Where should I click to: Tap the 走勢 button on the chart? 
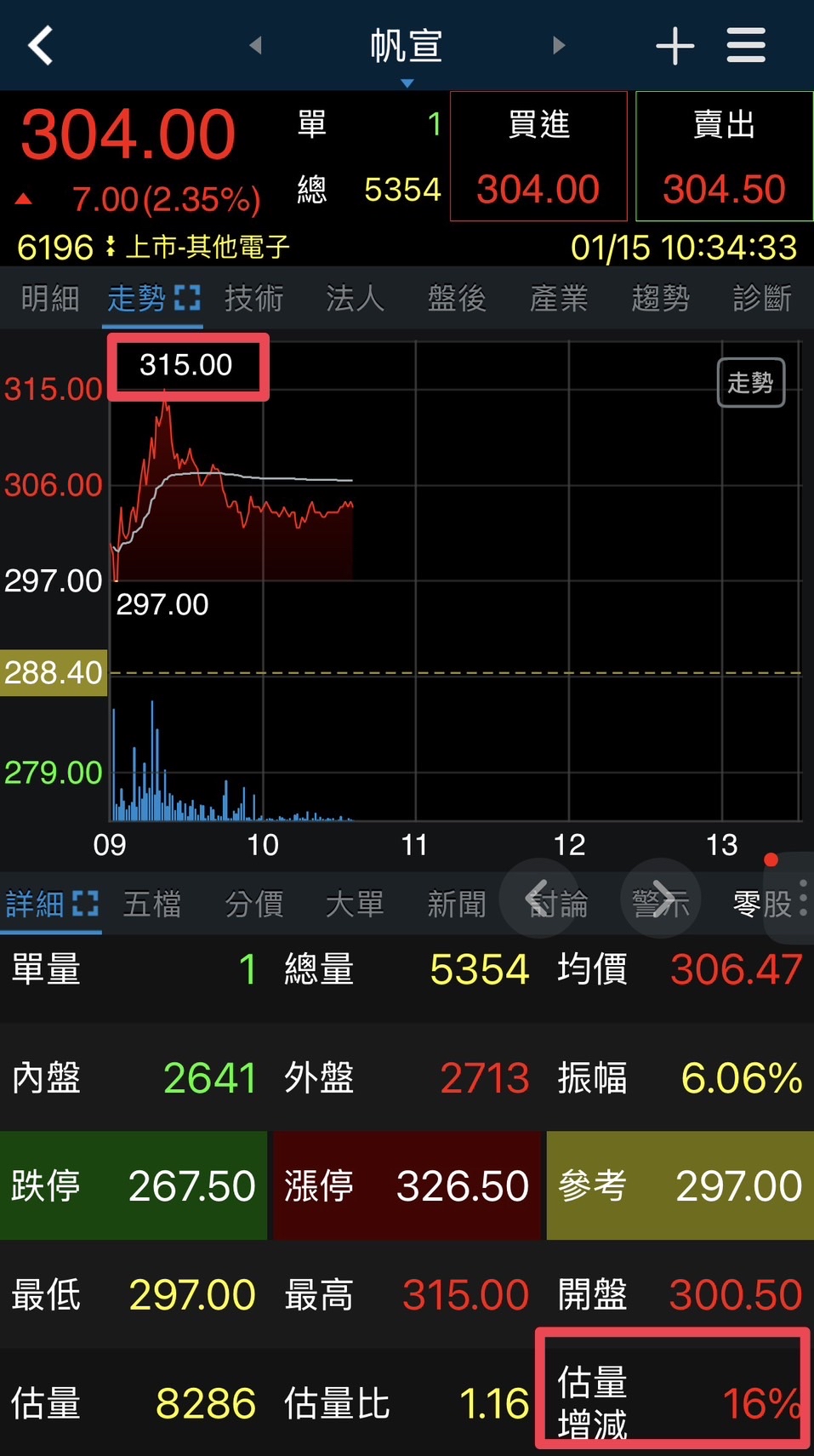point(750,383)
